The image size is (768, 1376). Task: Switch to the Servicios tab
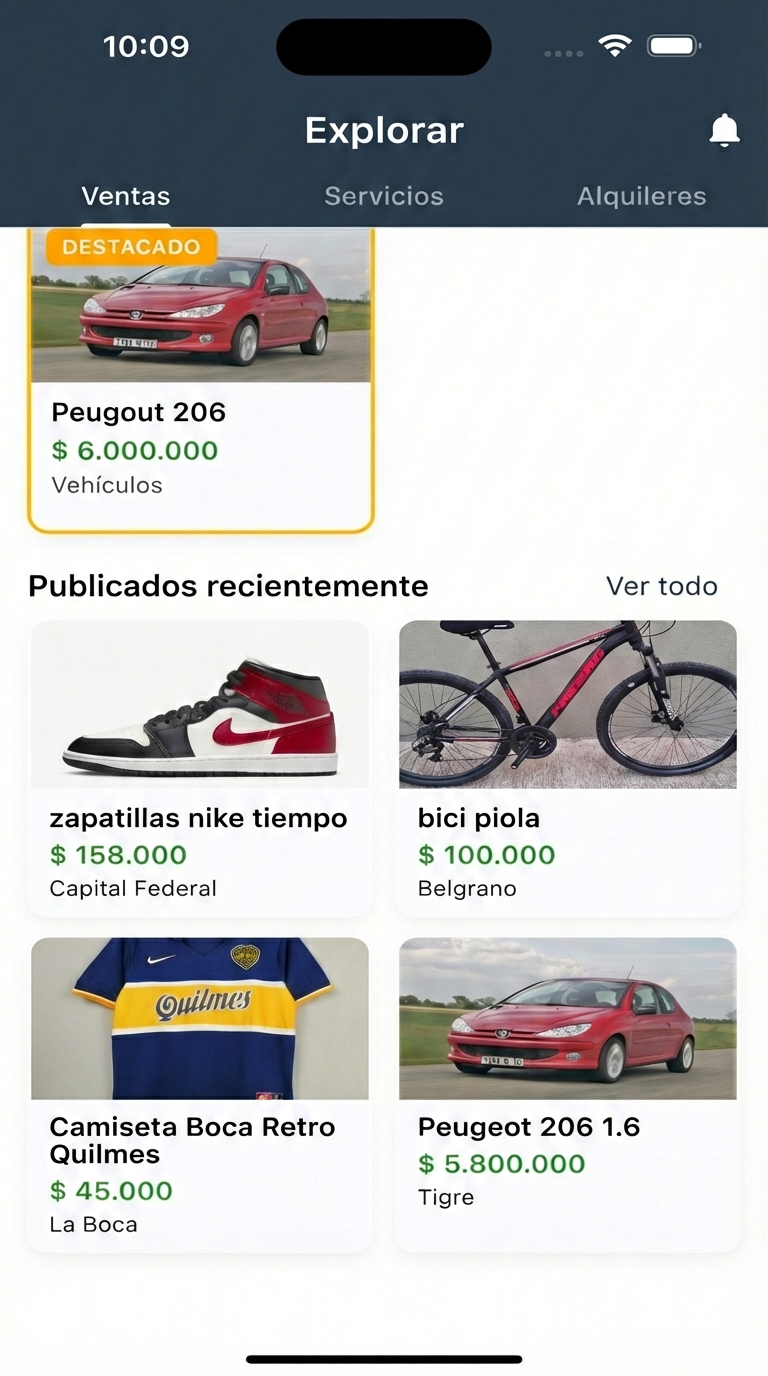[x=384, y=196]
